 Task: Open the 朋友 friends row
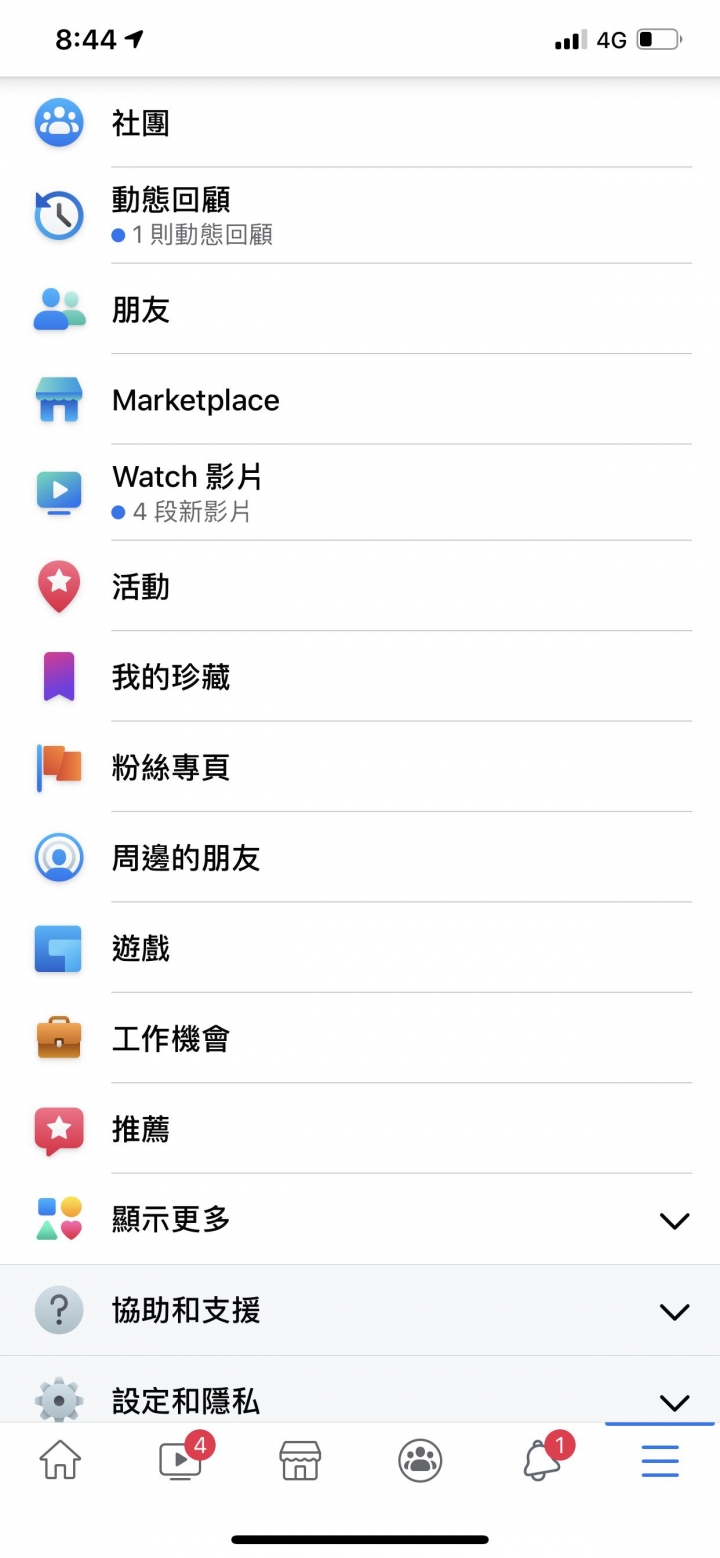360,309
